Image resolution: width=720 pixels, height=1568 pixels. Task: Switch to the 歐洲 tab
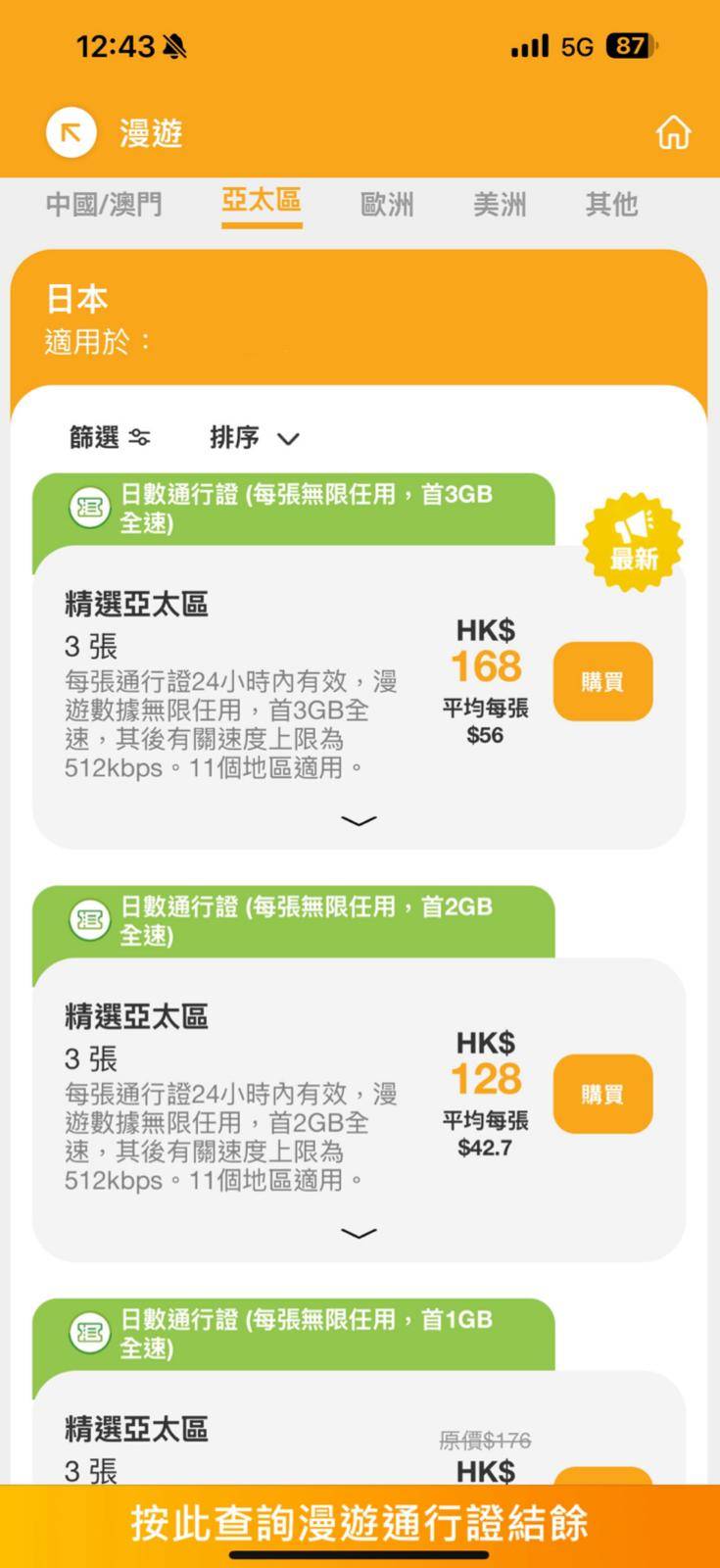pos(387,204)
